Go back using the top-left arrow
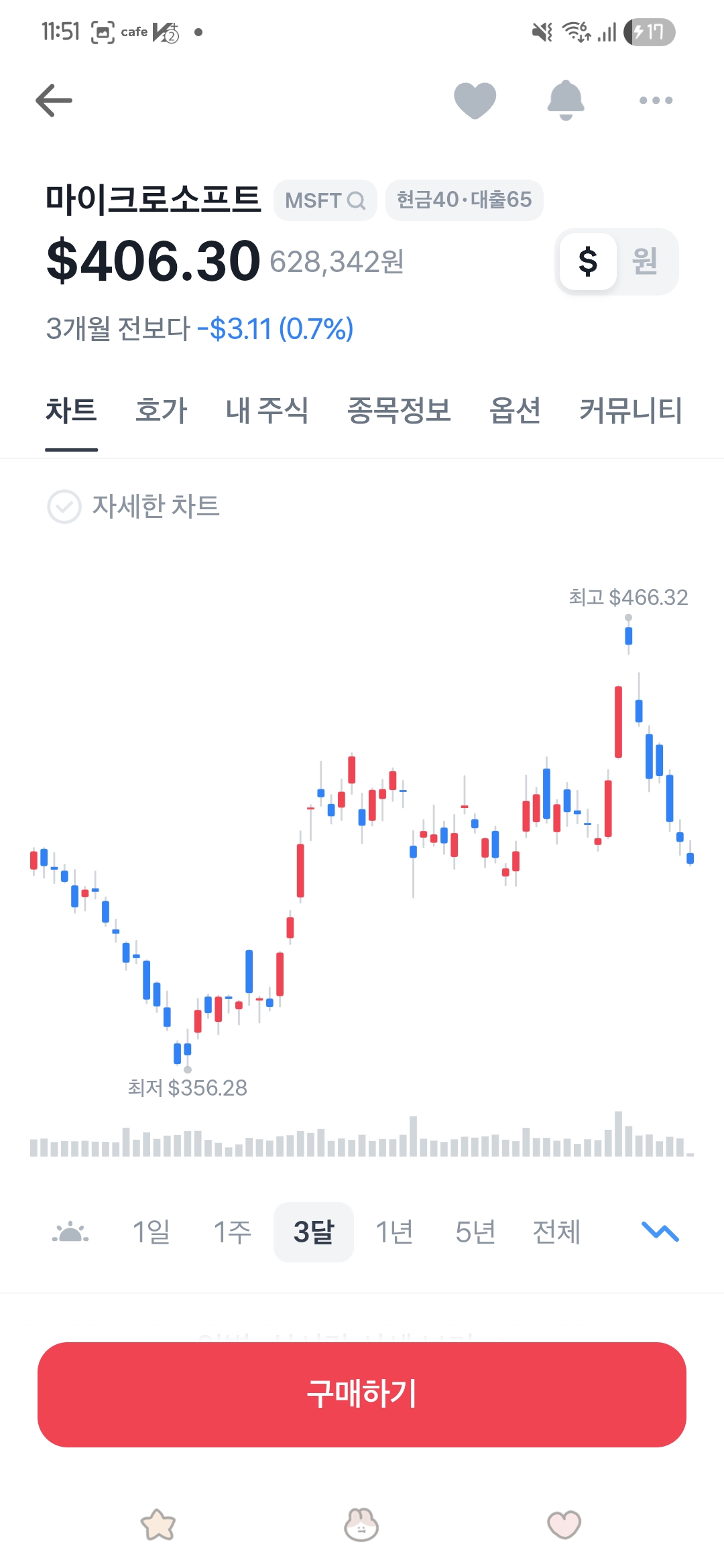Image resolution: width=724 pixels, height=1568 pixels. point(54,101)
